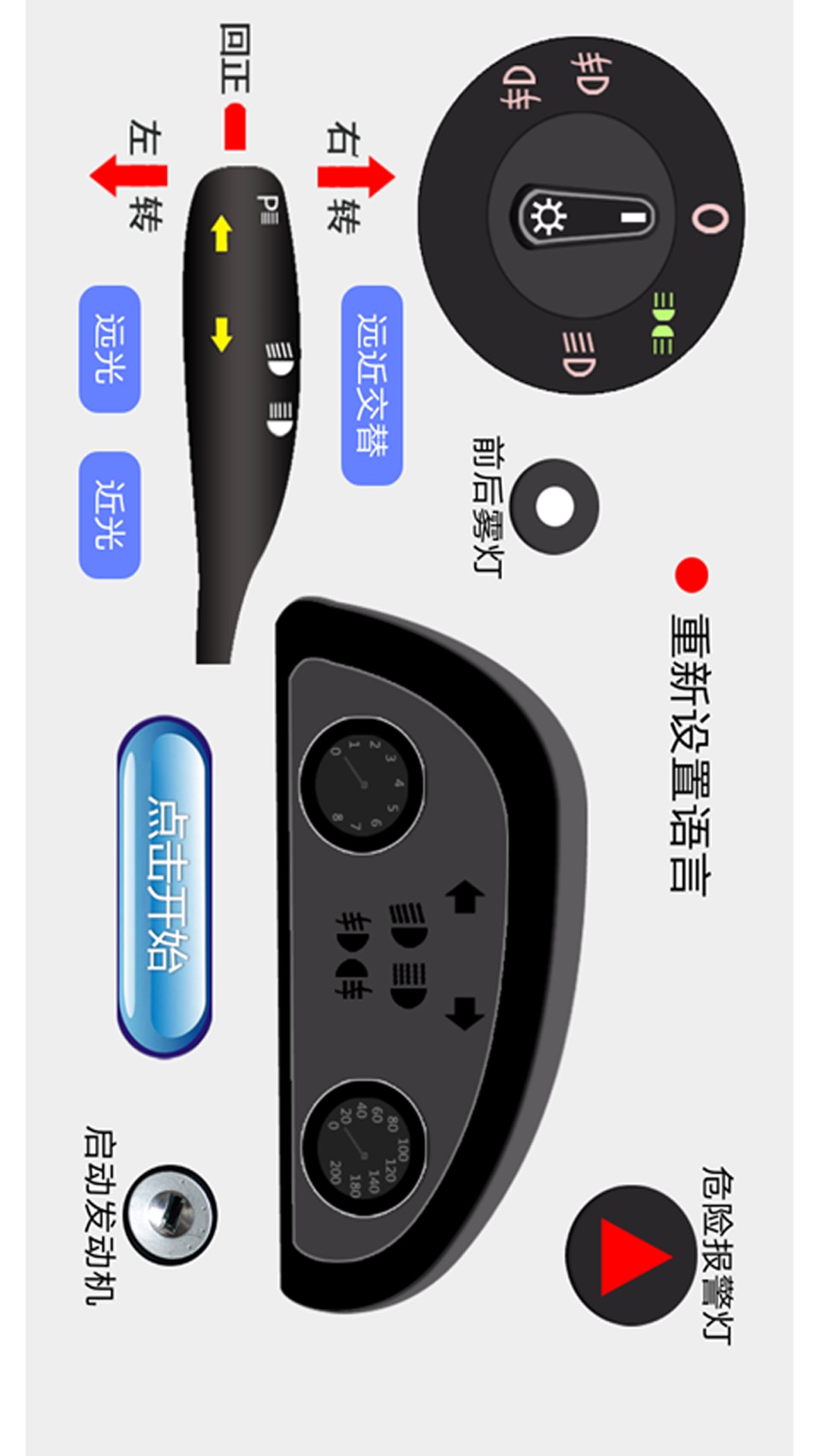The width and height of the screenshot is (819, 1456).
Task: Select the 远光 high beam button
Action: coord(109,349)
